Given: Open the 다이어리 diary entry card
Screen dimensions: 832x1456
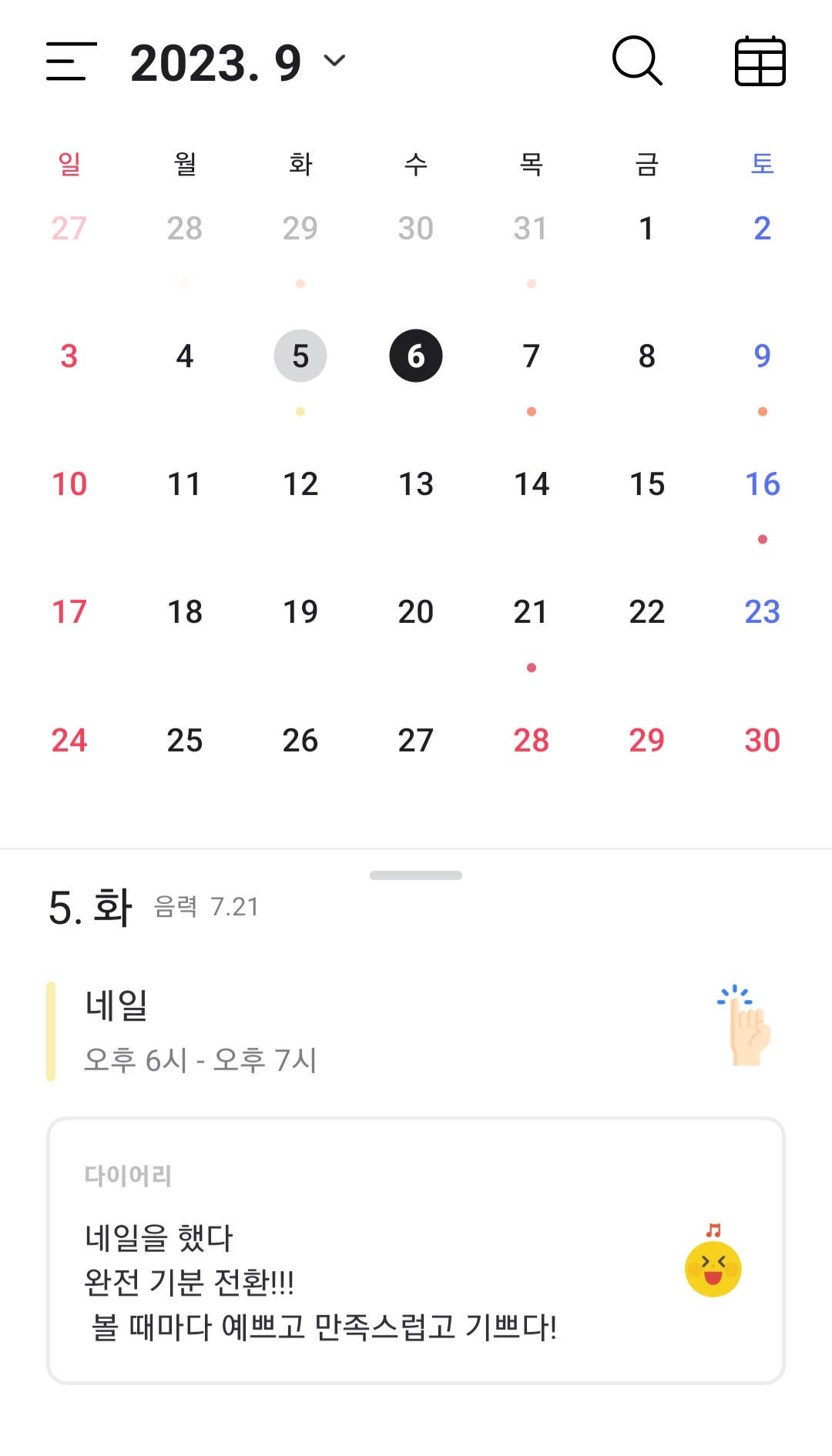Looking at the screenshot, I should tap(416, 1250).
